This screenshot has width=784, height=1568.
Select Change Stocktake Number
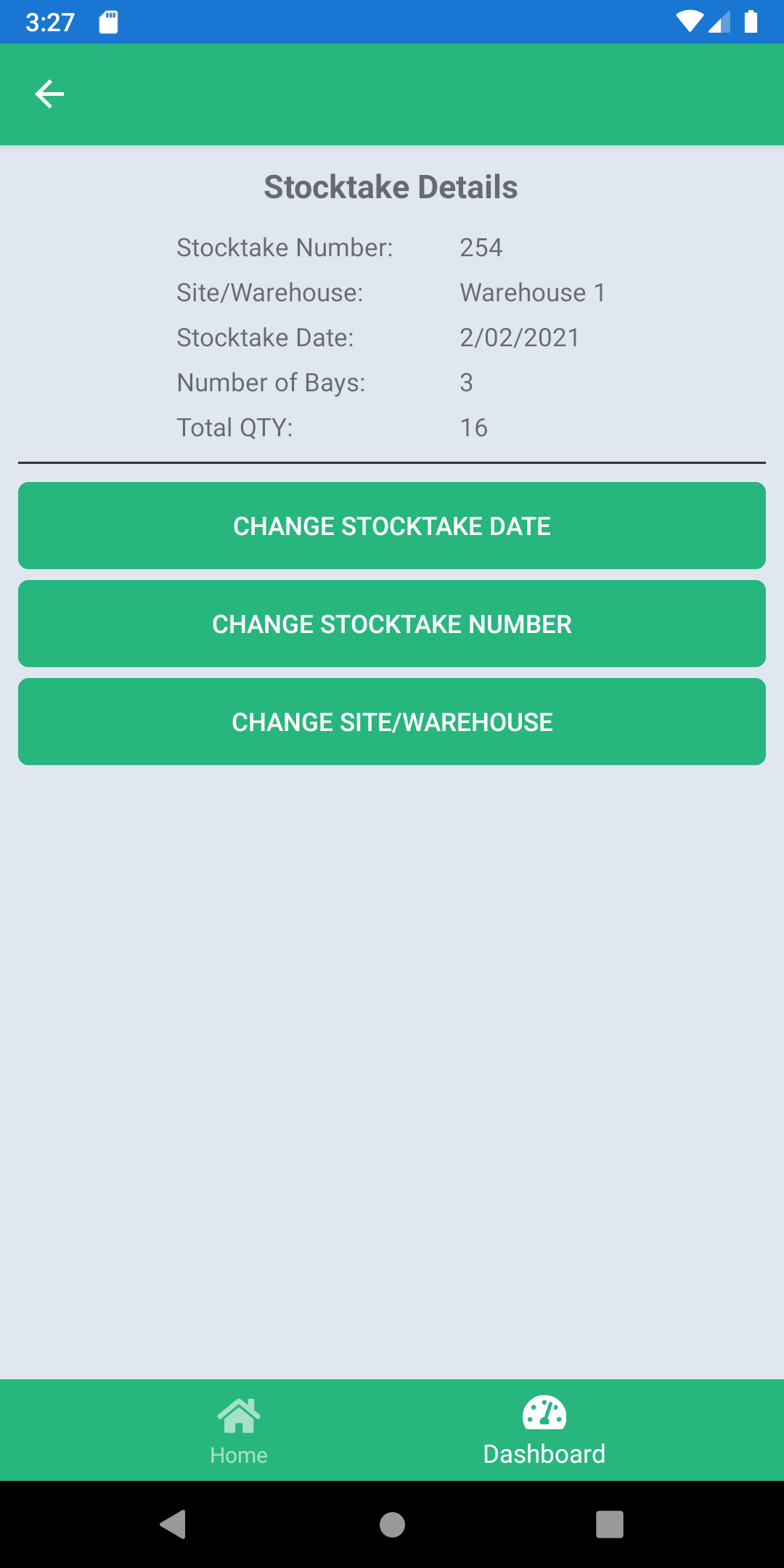(x=392, y=624)
